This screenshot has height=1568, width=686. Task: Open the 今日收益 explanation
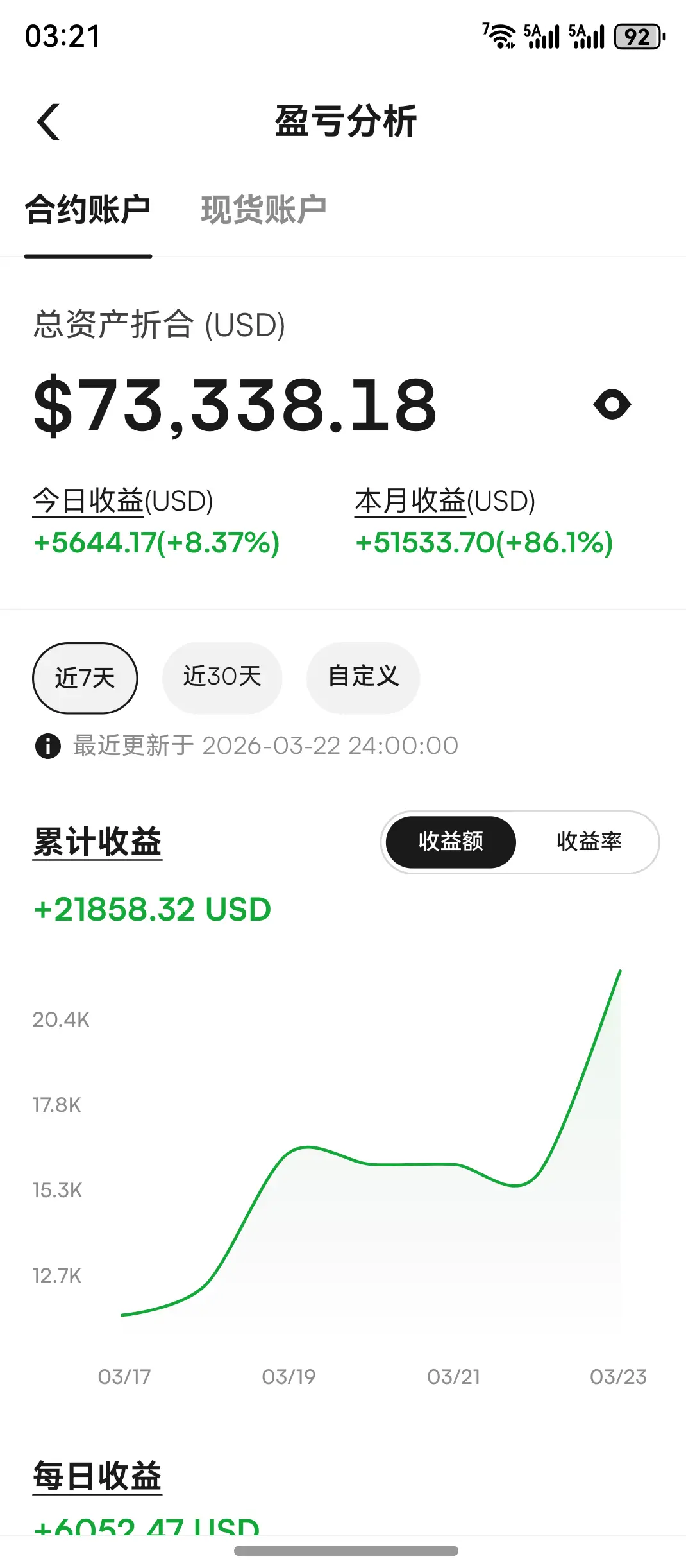click(88, 501)
